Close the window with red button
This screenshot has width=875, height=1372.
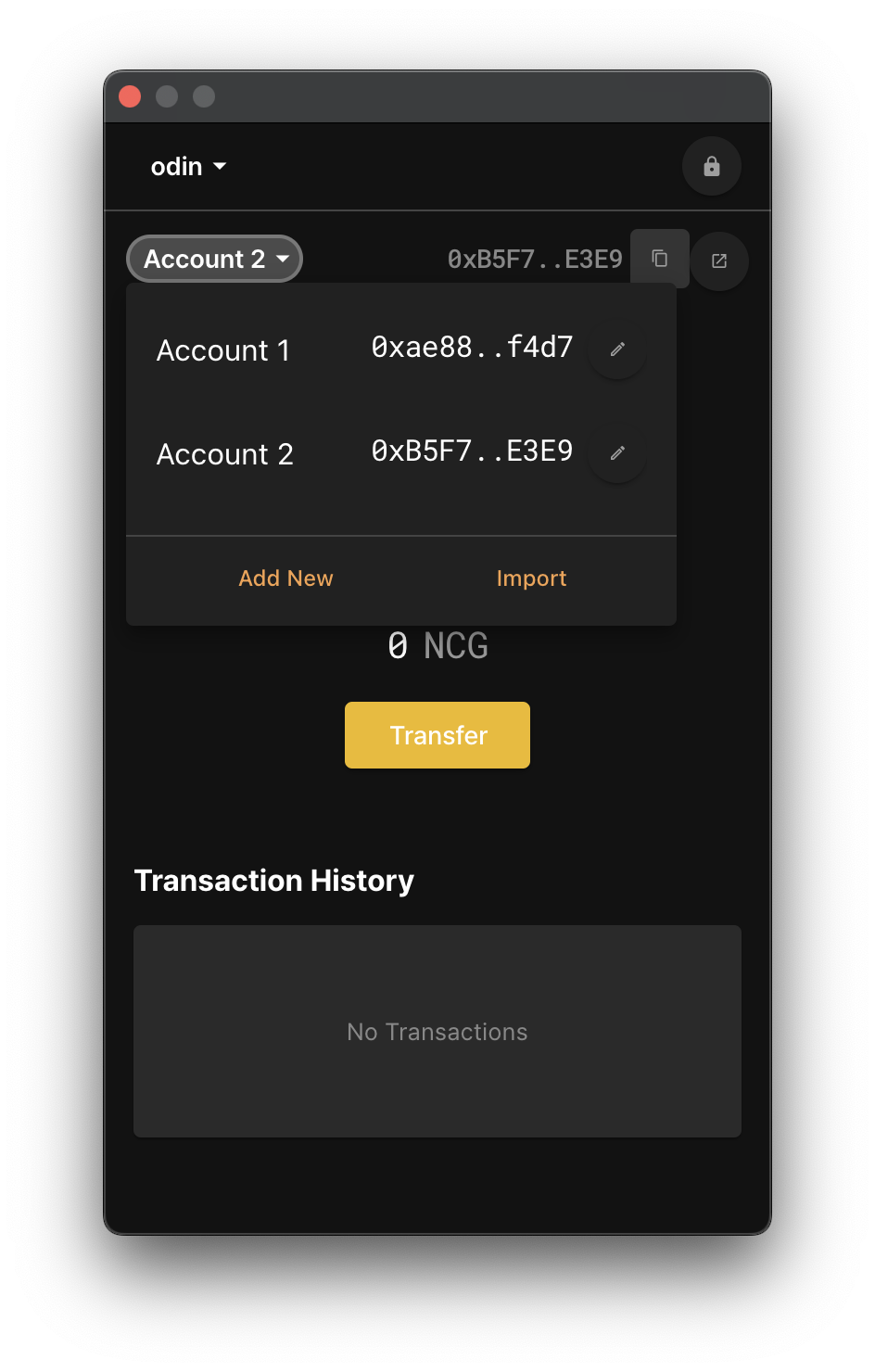tap(130, 96)
